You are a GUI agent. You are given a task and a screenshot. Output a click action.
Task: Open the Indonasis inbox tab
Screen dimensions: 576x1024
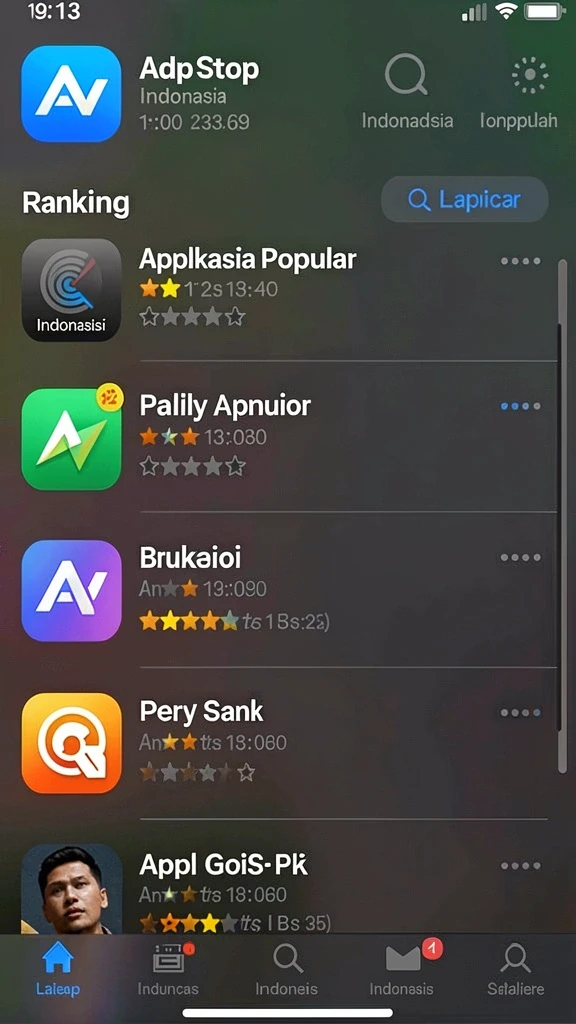point(402,969)
